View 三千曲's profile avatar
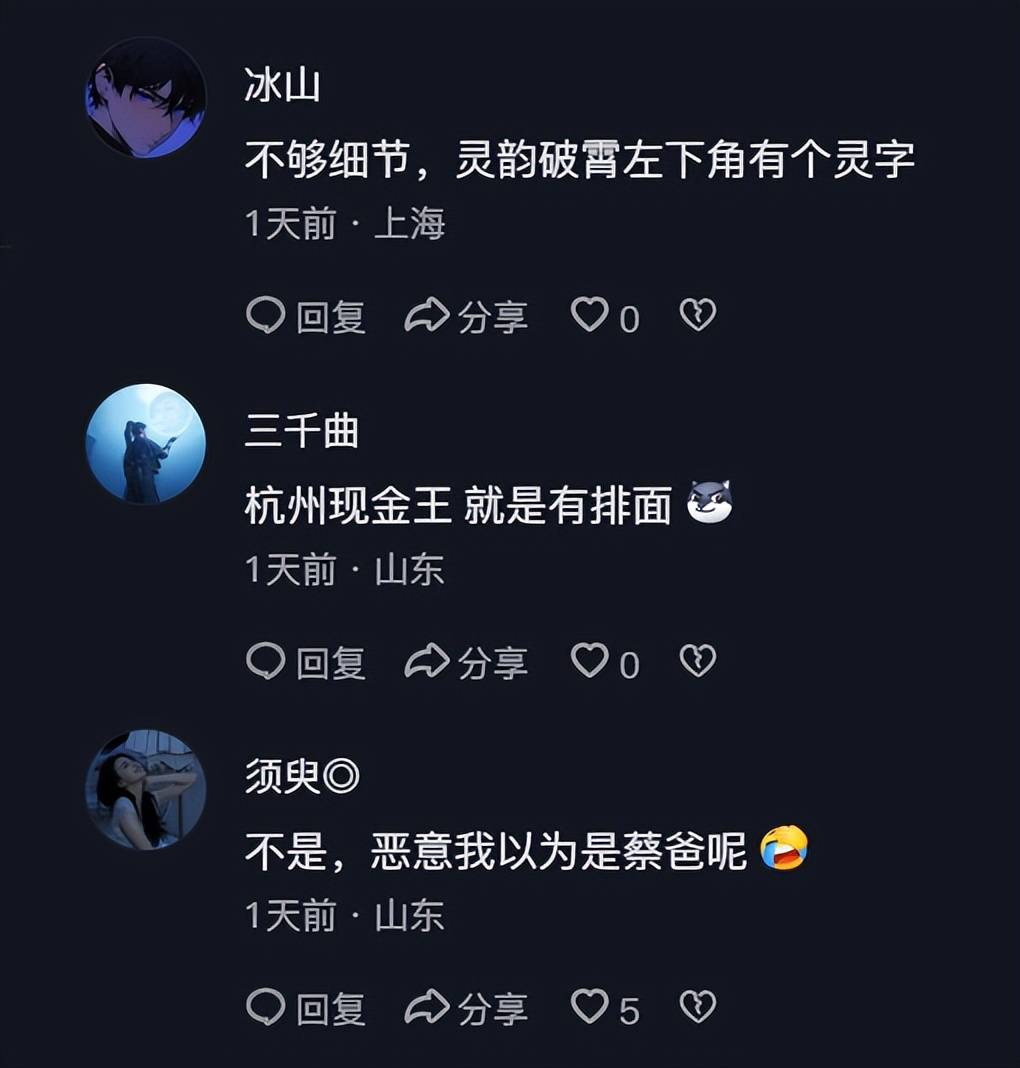 tap(146, 443)
